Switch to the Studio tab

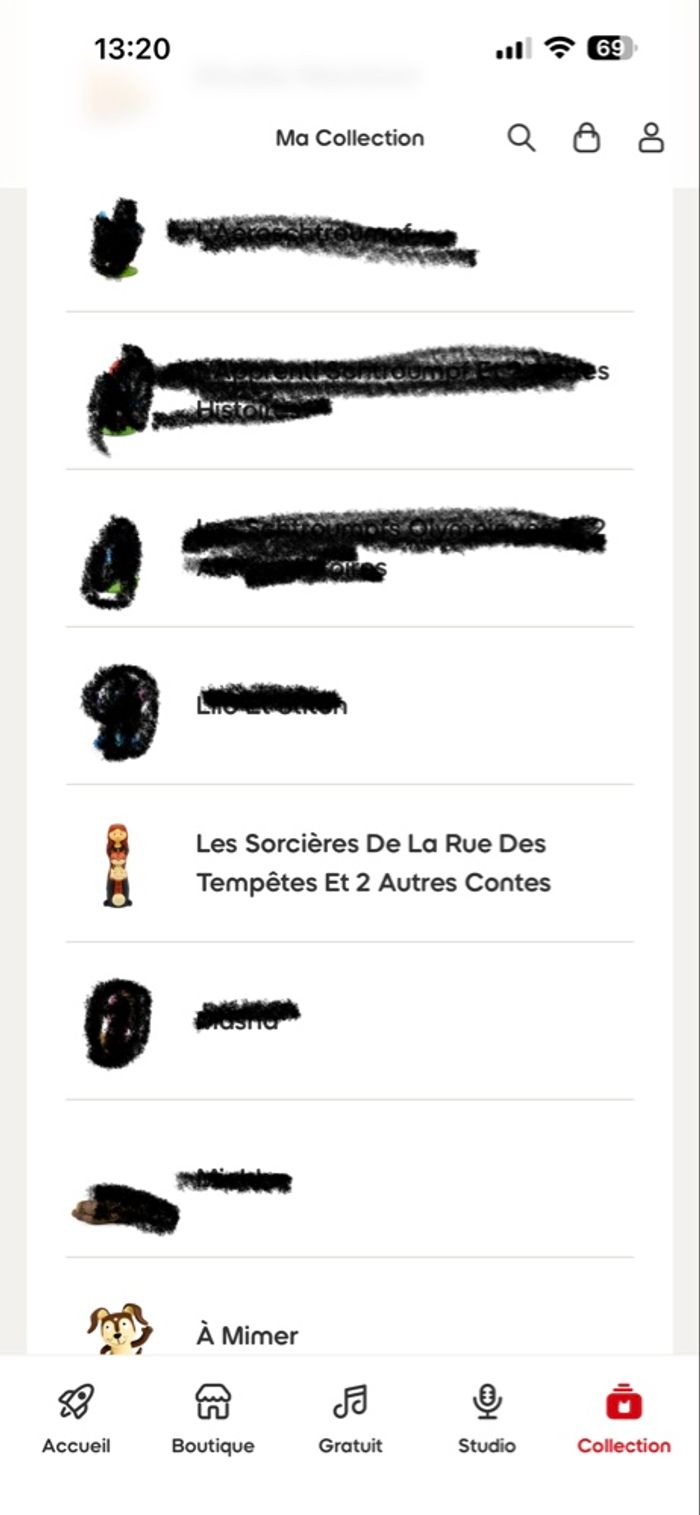[487, 1418]
